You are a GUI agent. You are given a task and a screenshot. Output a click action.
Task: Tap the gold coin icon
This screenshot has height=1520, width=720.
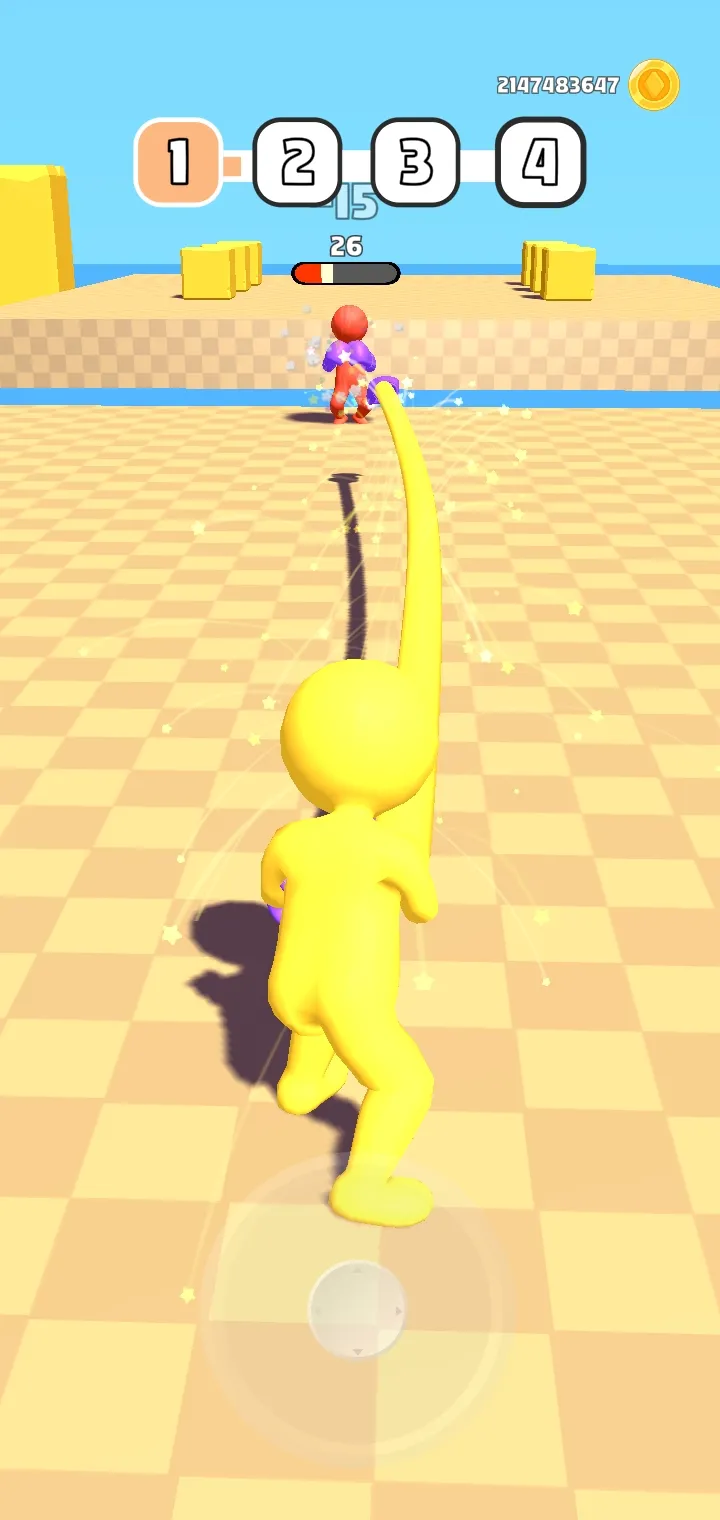point(654,85)
